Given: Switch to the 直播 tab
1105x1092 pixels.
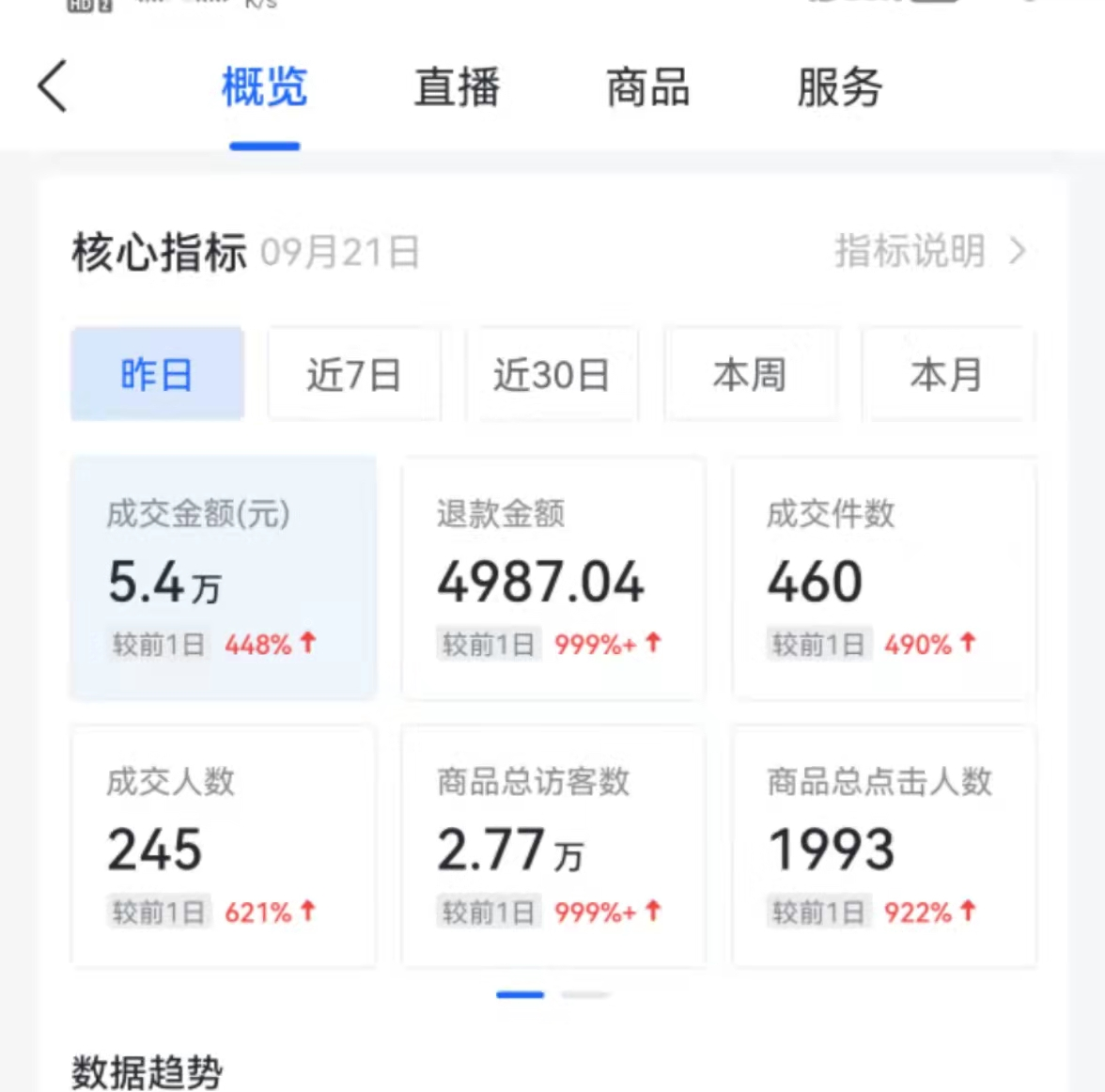Looking at the screenshot, I should [457, 87].
